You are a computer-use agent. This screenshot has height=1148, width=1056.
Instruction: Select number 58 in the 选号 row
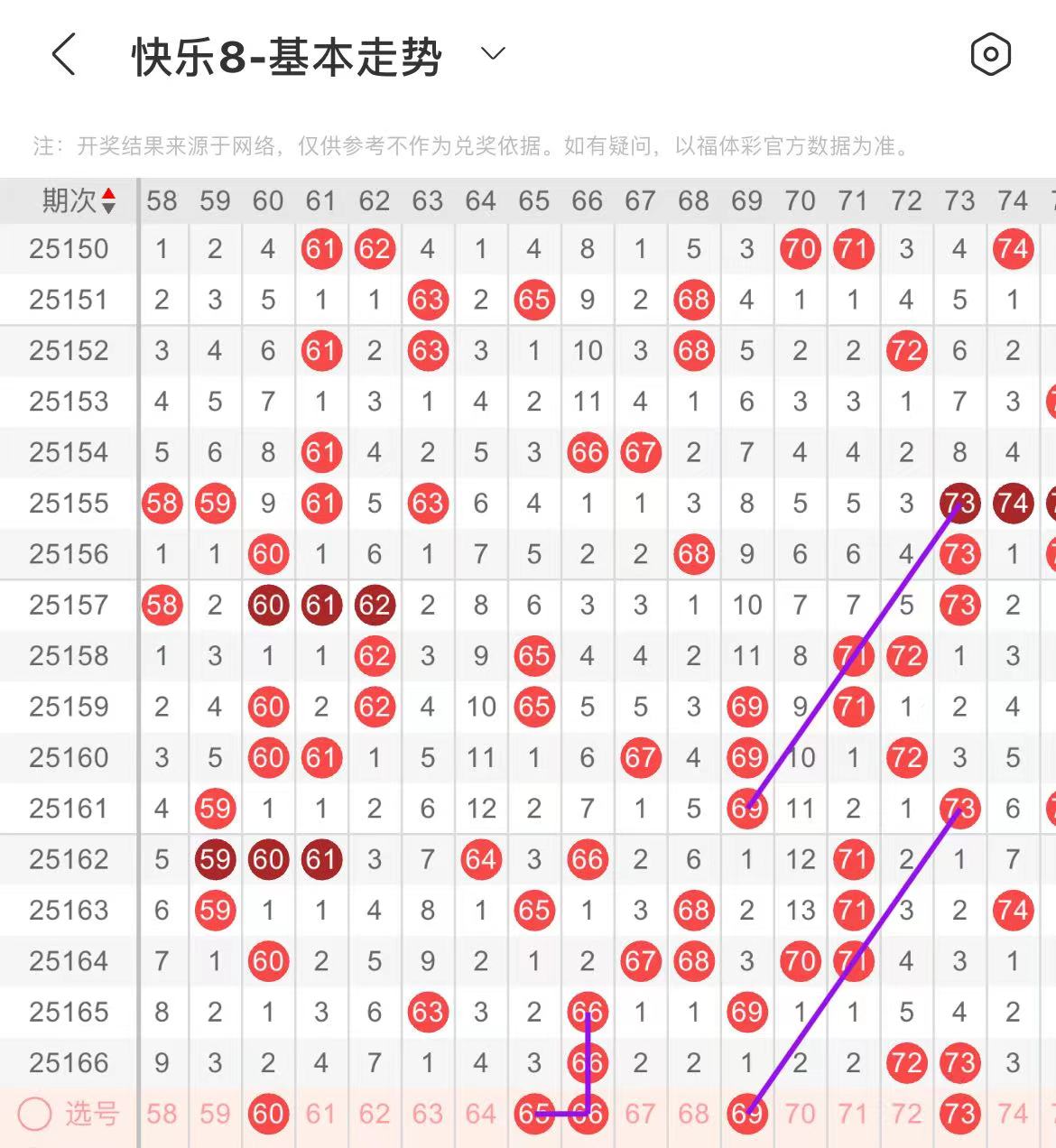click(x=162, y=1114)
